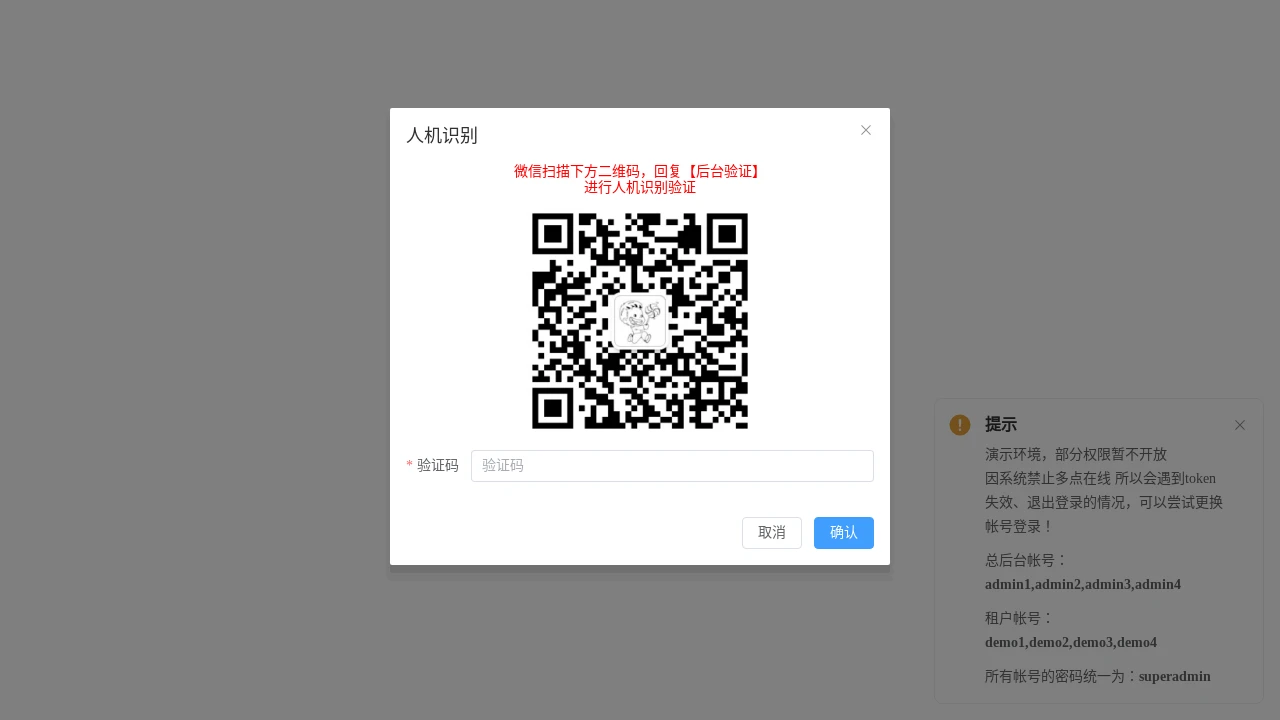Close the 人机识别 dialog

coord(866,130)
